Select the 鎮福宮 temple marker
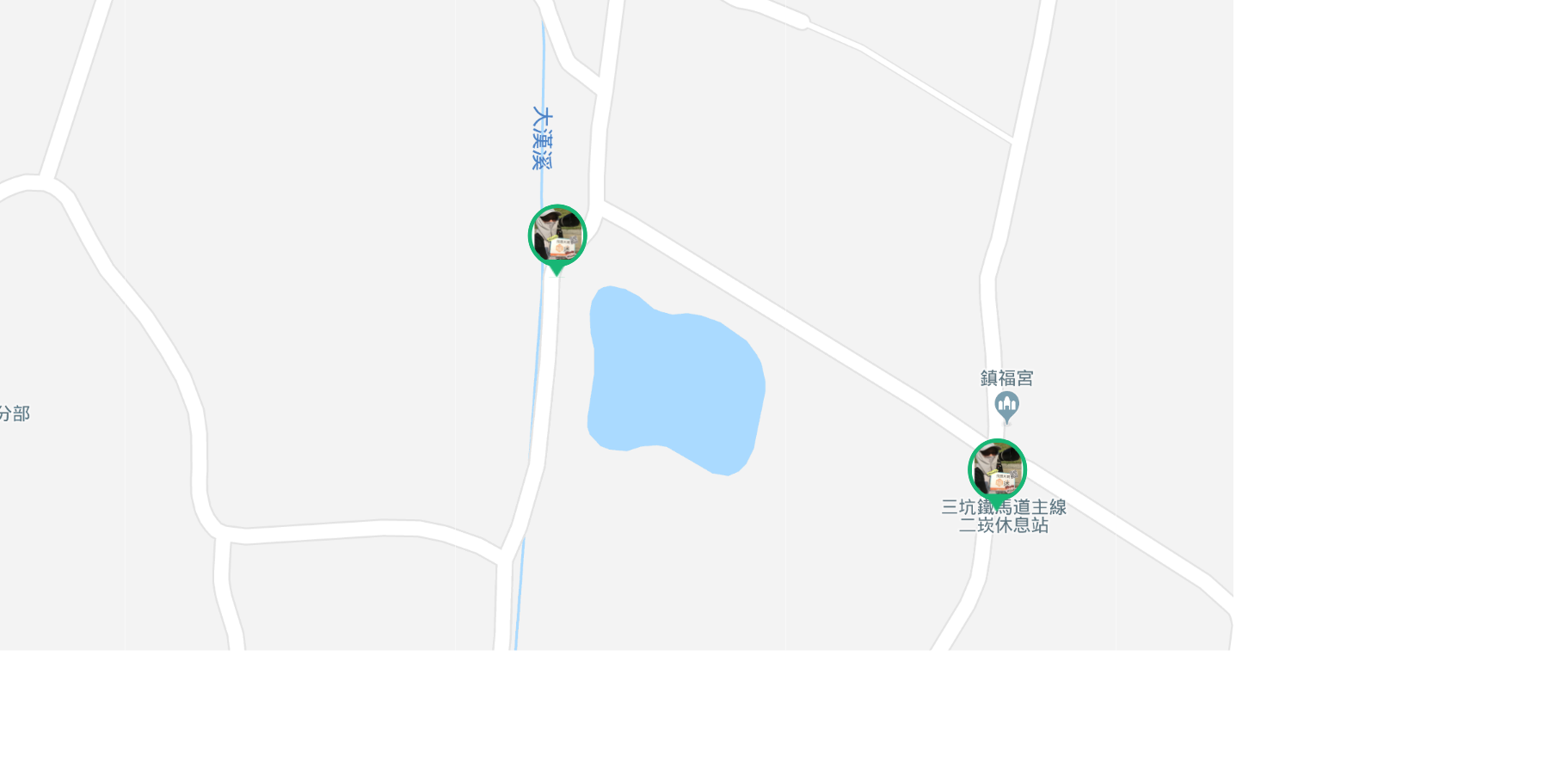 (1006, 405)
